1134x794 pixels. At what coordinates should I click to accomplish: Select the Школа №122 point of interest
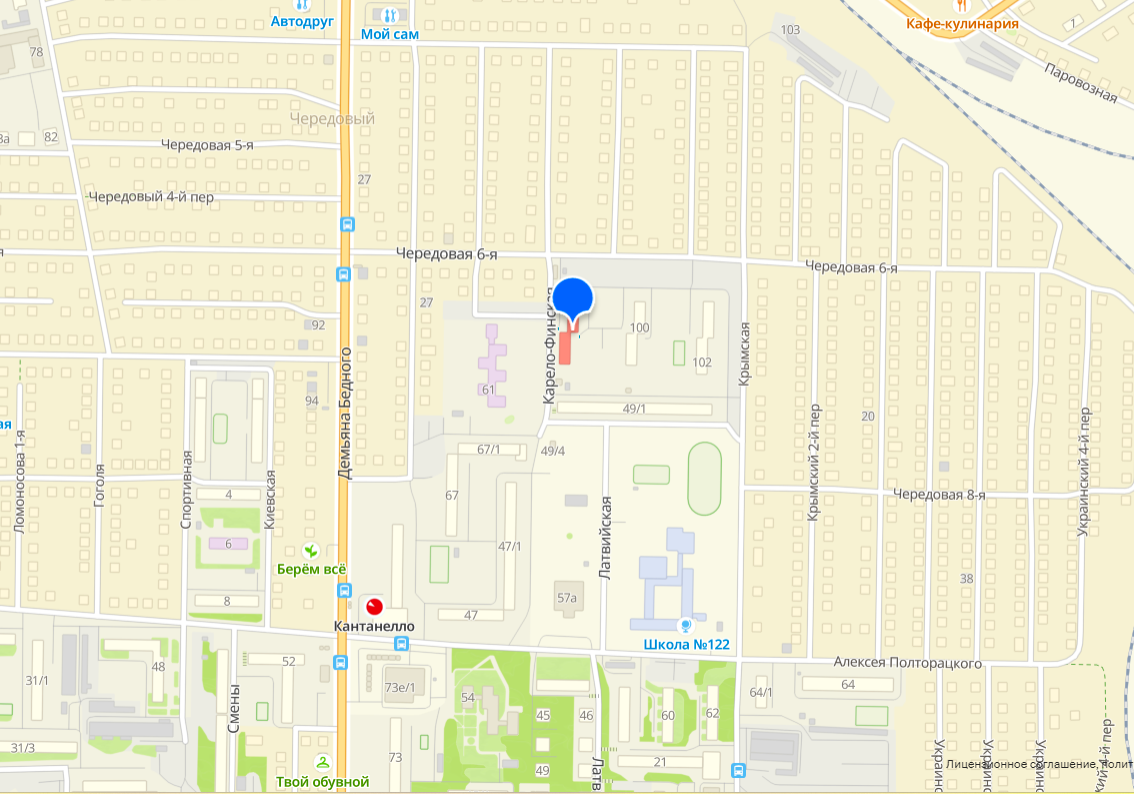(x=685, y=625)
